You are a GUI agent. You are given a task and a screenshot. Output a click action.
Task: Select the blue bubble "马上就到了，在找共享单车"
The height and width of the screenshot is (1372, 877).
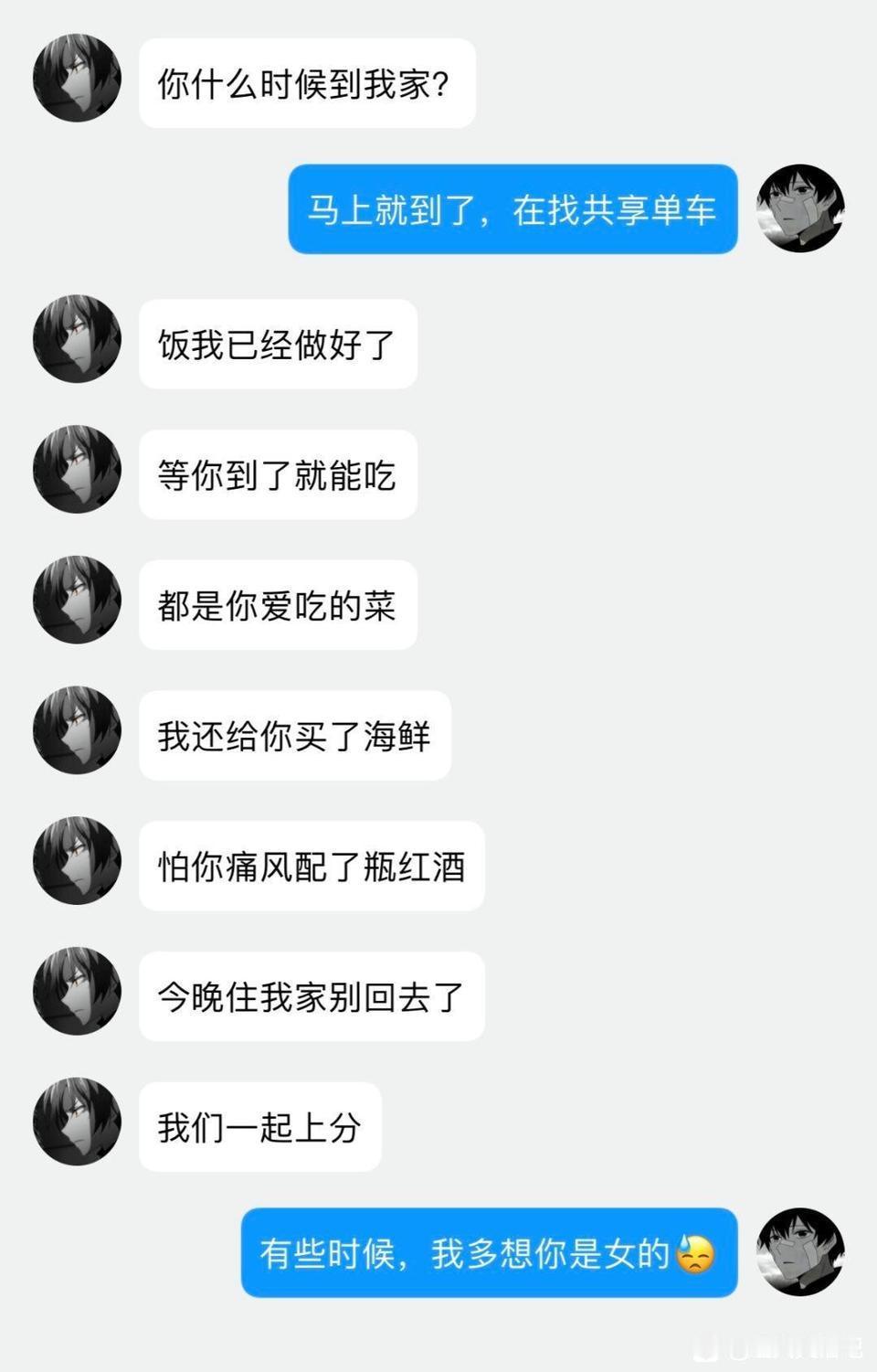click(512, 209)
